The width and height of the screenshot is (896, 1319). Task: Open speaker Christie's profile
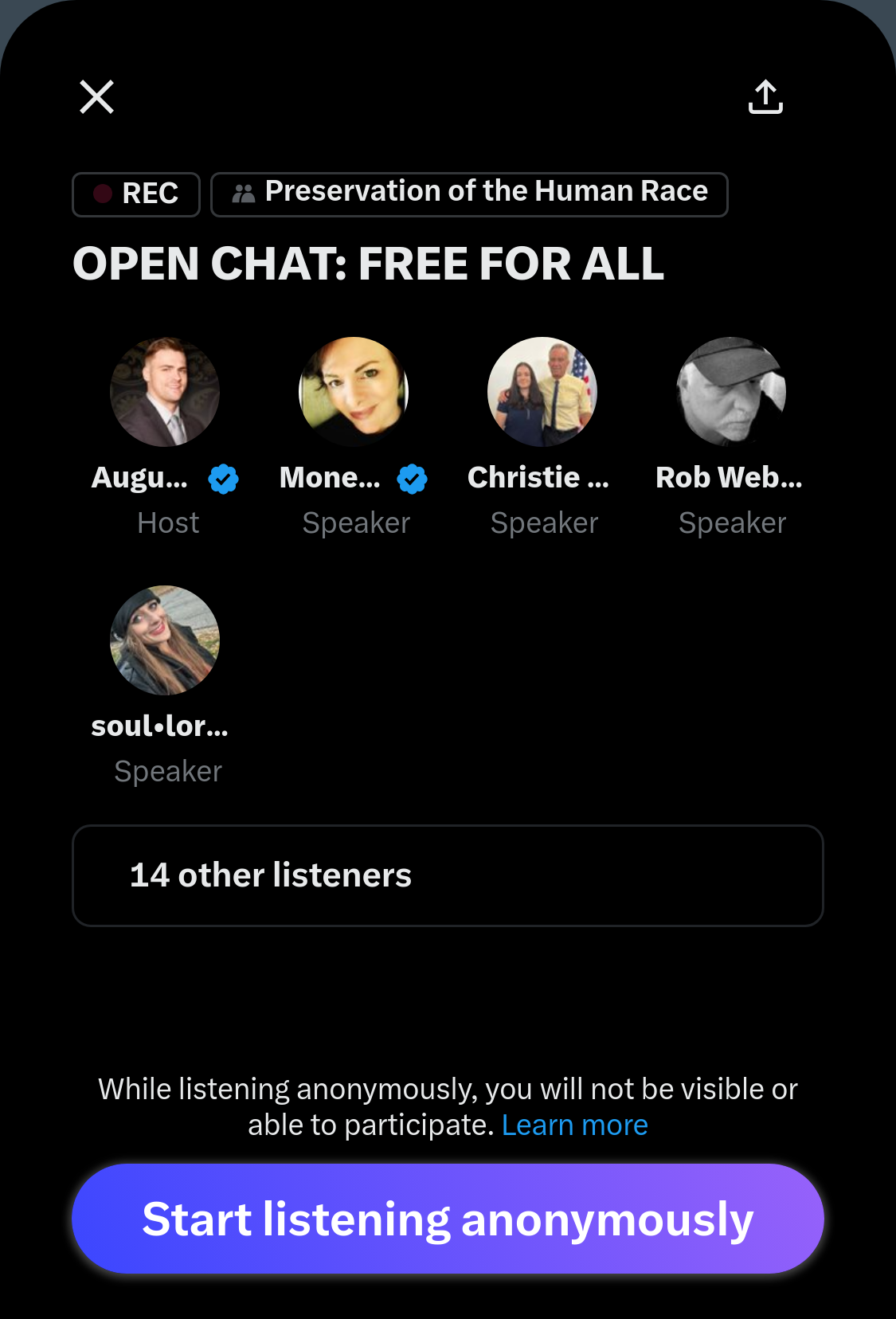click(542, 392)
